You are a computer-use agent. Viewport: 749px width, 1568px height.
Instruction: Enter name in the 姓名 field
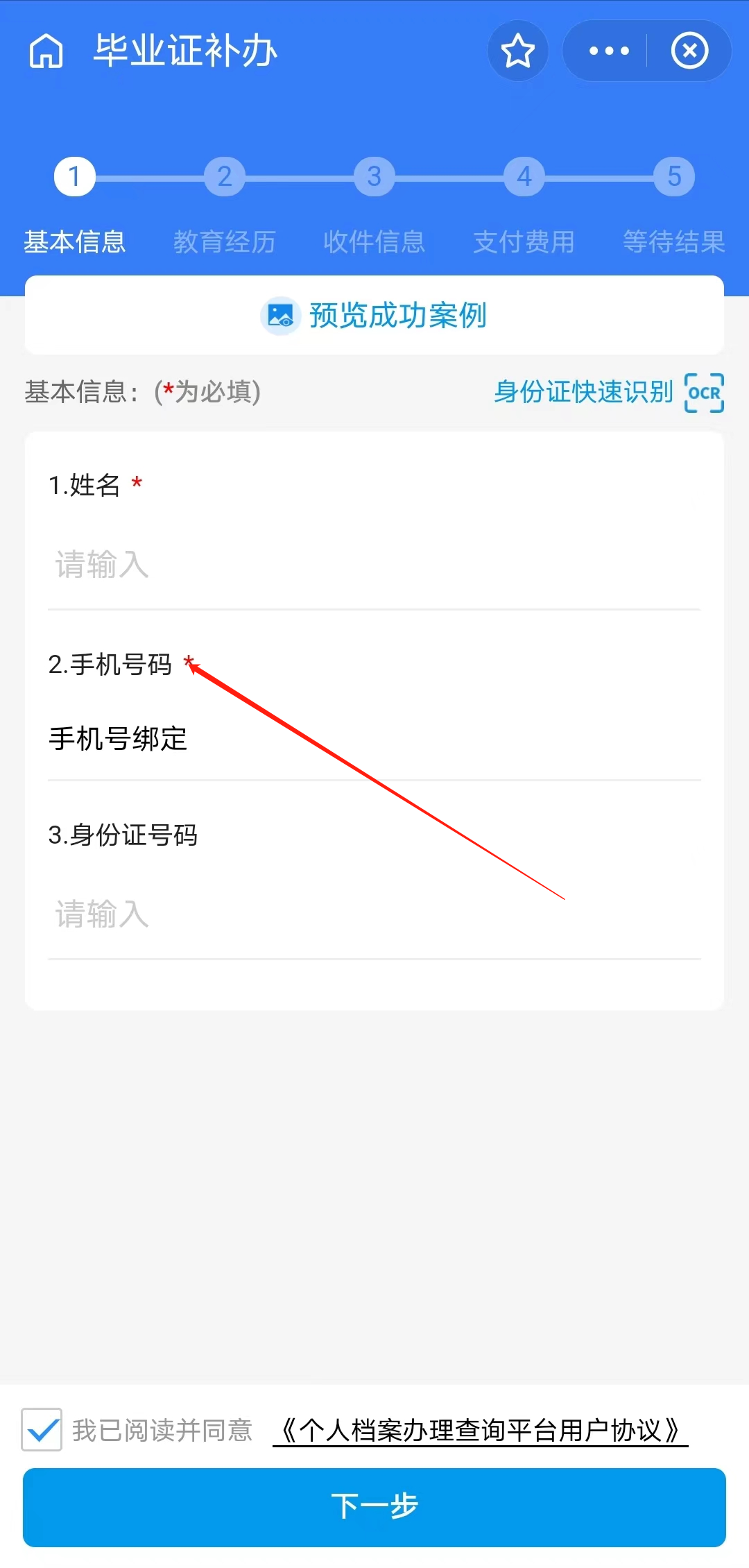(x=374, y=565)
